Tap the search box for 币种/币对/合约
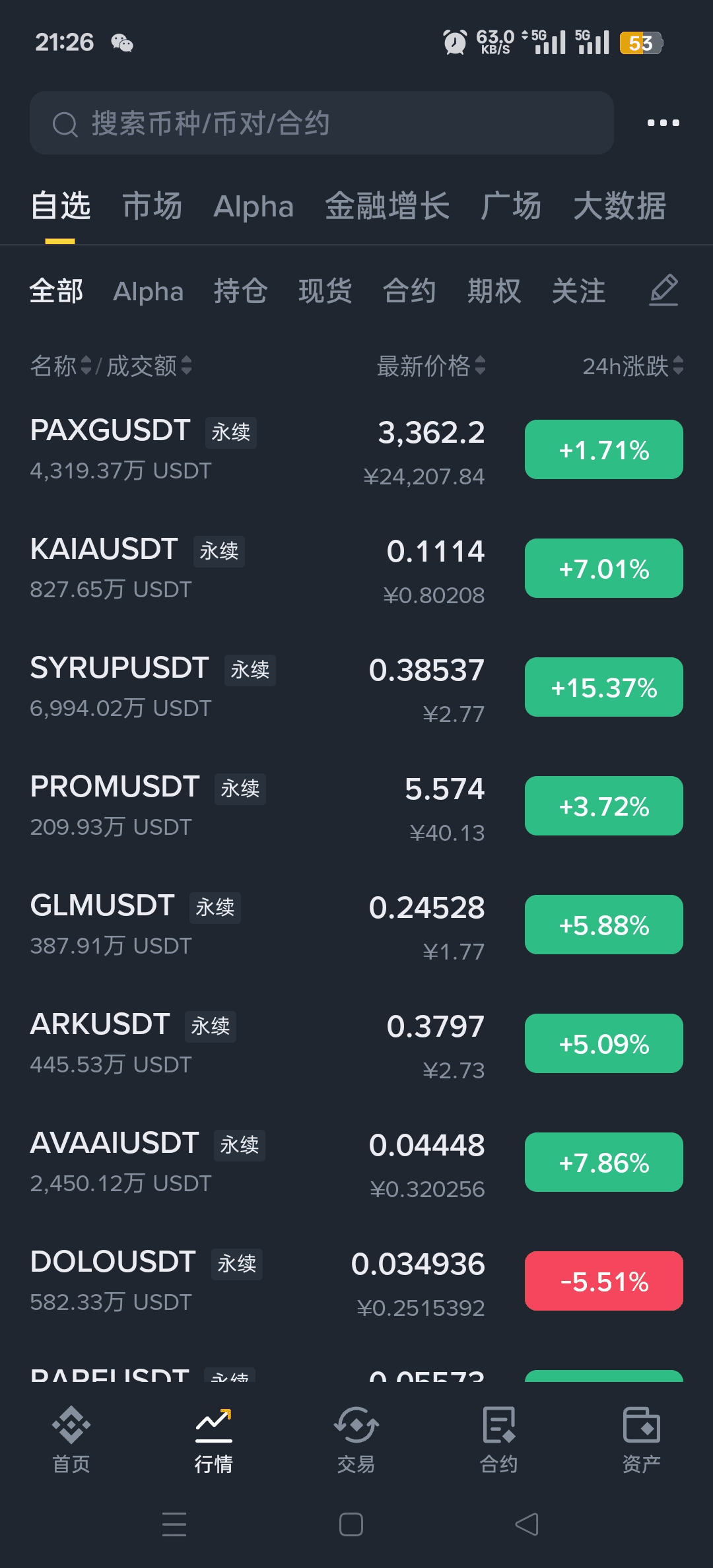 pyautogui.click(x=322, y=123)
